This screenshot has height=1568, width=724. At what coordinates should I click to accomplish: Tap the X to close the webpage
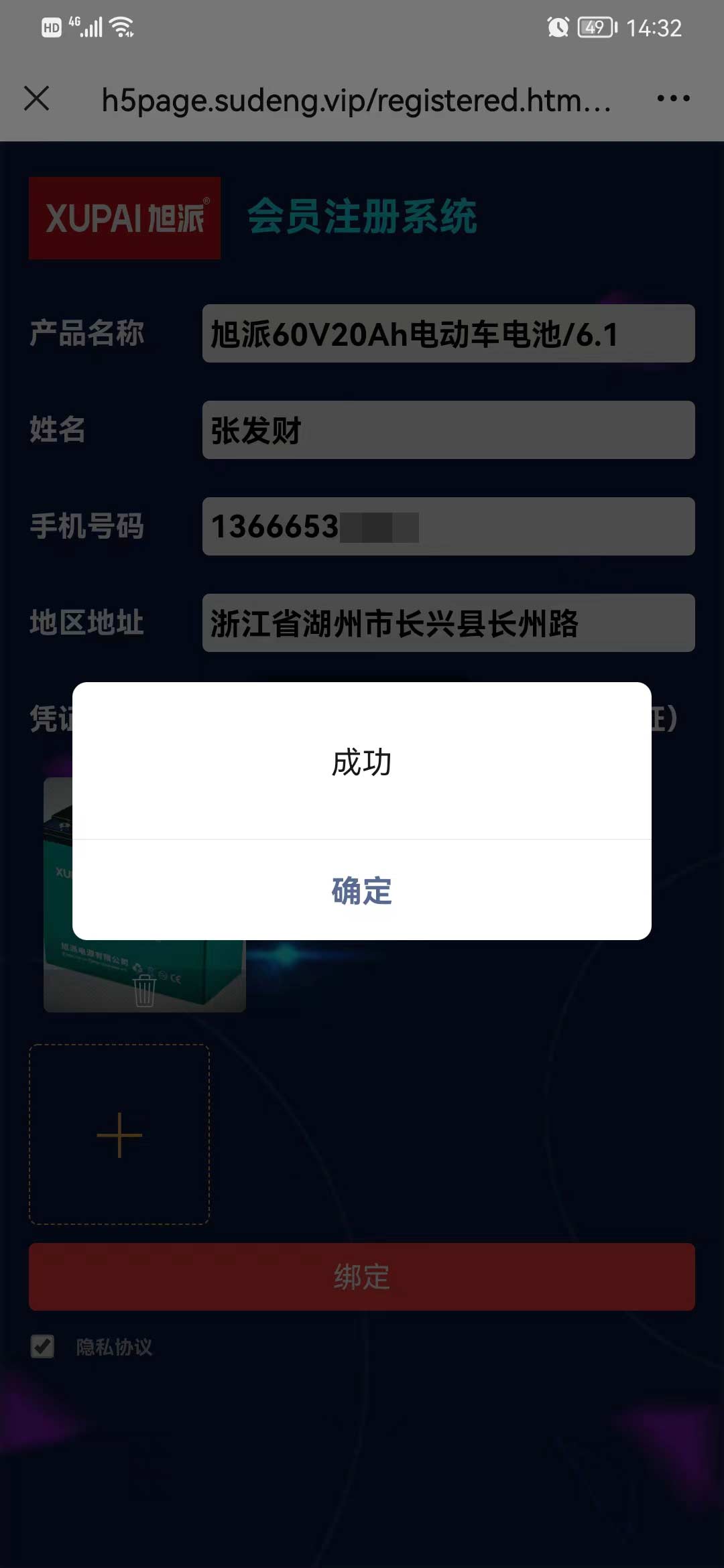click(38, 99)
